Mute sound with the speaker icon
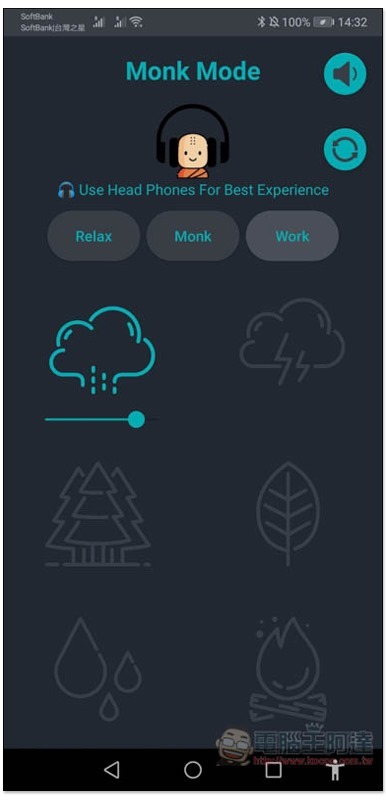 345,73
